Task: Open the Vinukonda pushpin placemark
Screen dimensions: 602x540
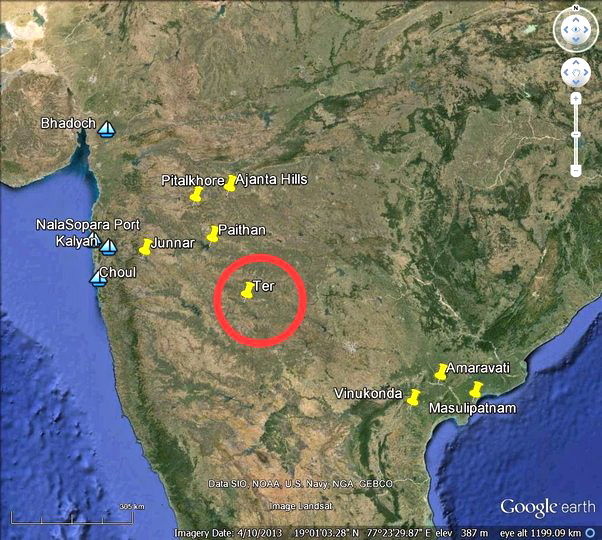Action: (x=412, y=398)
